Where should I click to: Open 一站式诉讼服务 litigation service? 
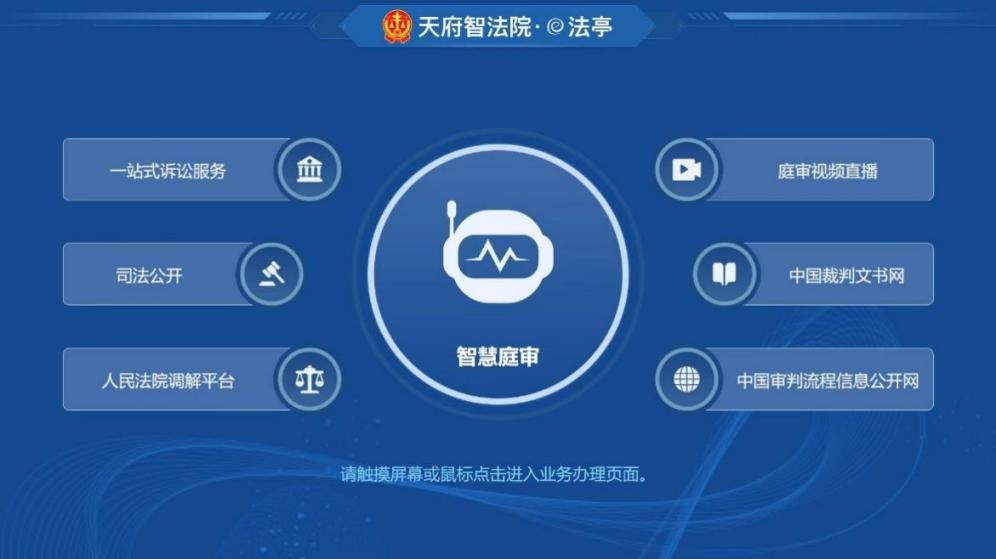tap(170, 171)
